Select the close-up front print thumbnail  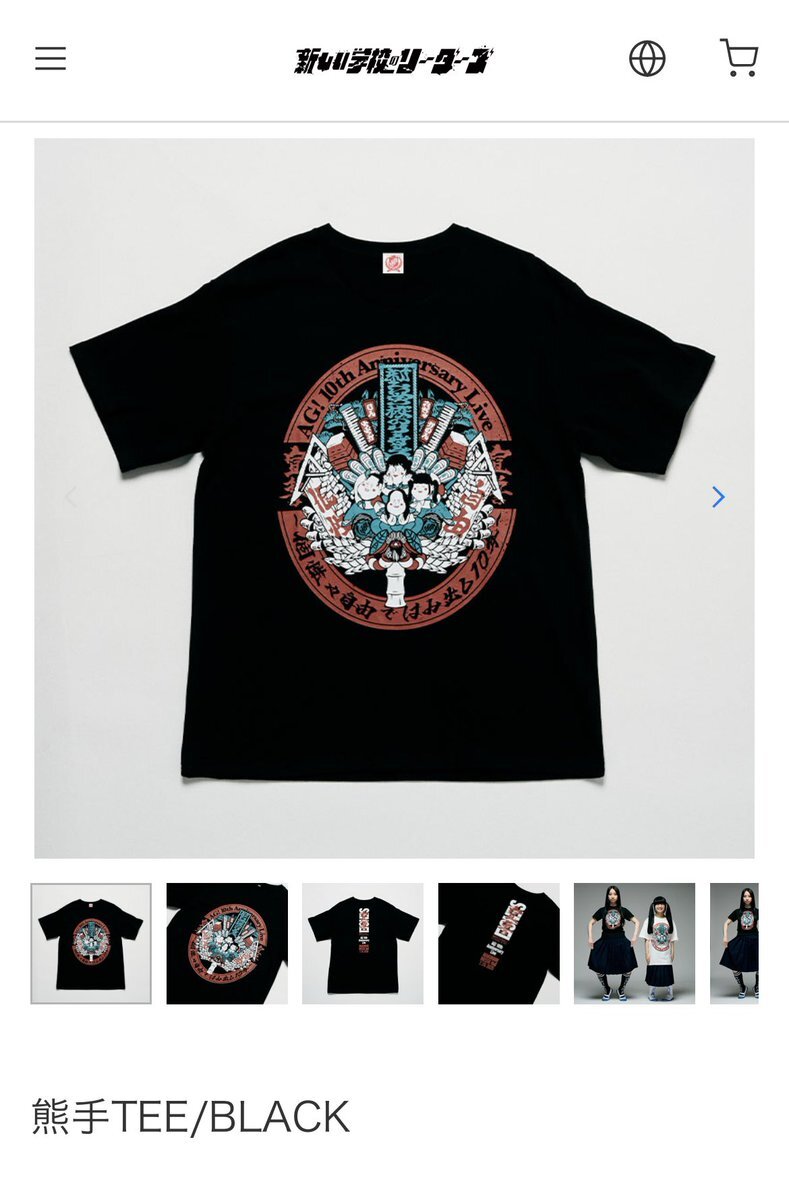(227, 943)
